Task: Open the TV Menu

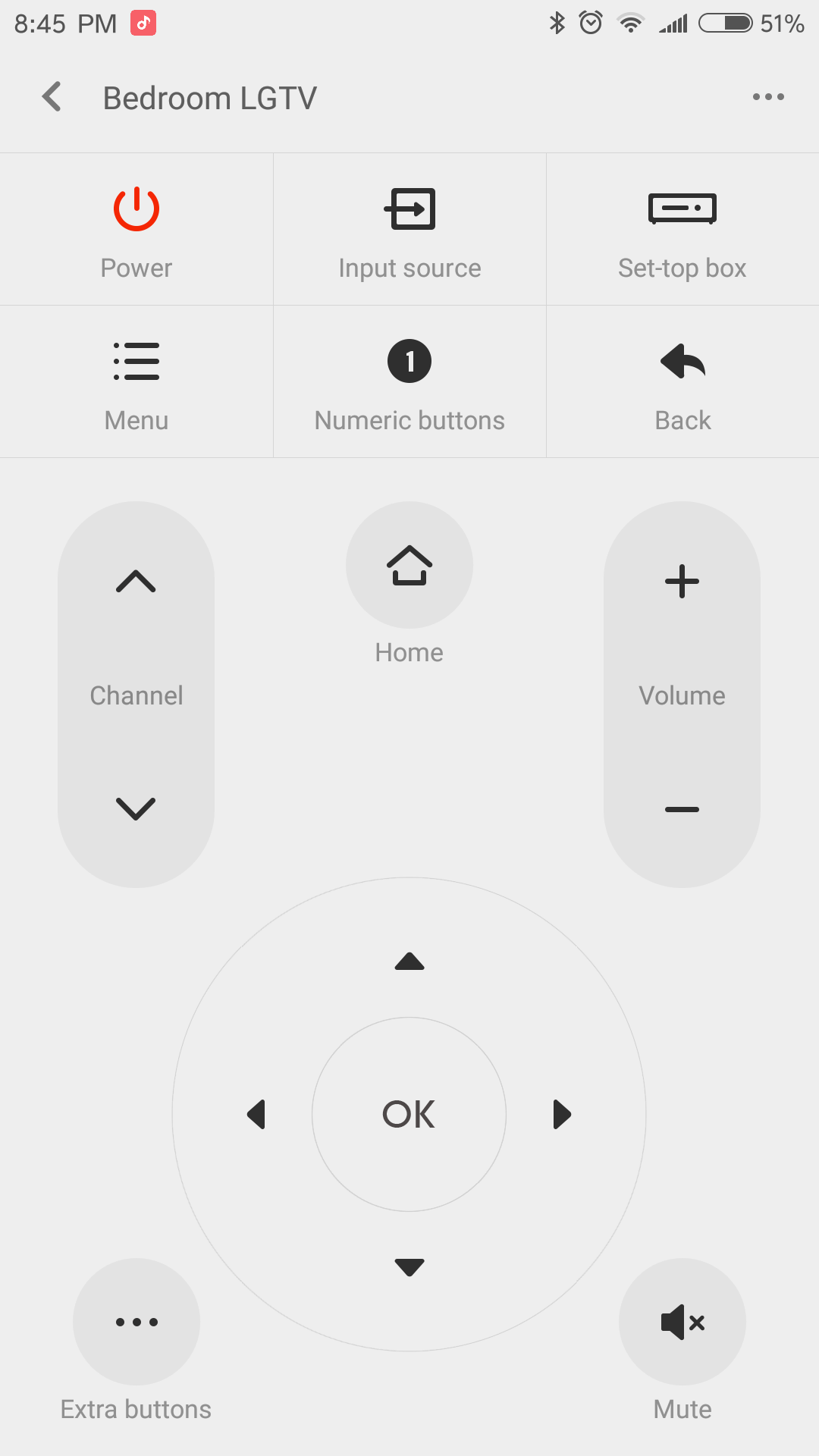Action: pos(136,382)
